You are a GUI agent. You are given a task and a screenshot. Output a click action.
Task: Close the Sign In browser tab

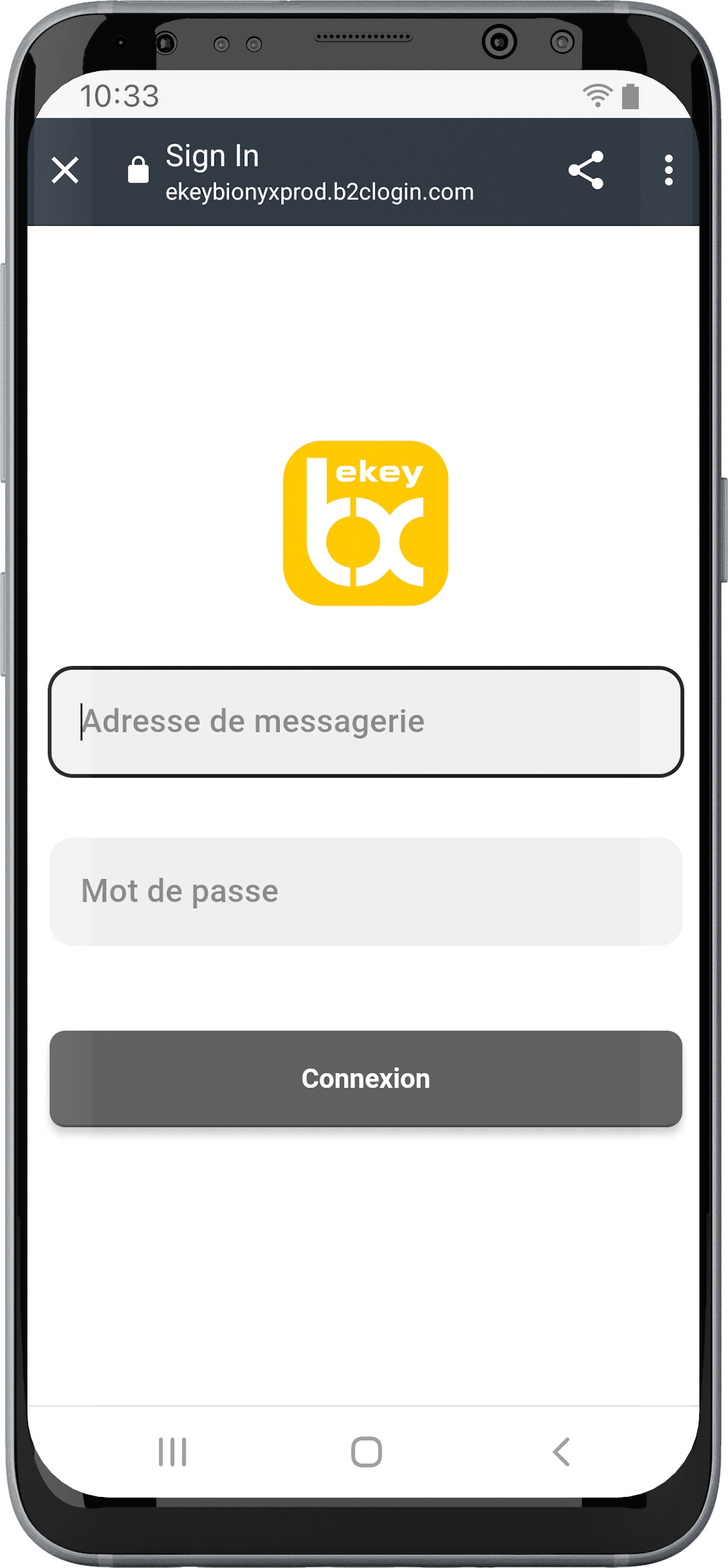pyautogui.click(x=65, y=170)
